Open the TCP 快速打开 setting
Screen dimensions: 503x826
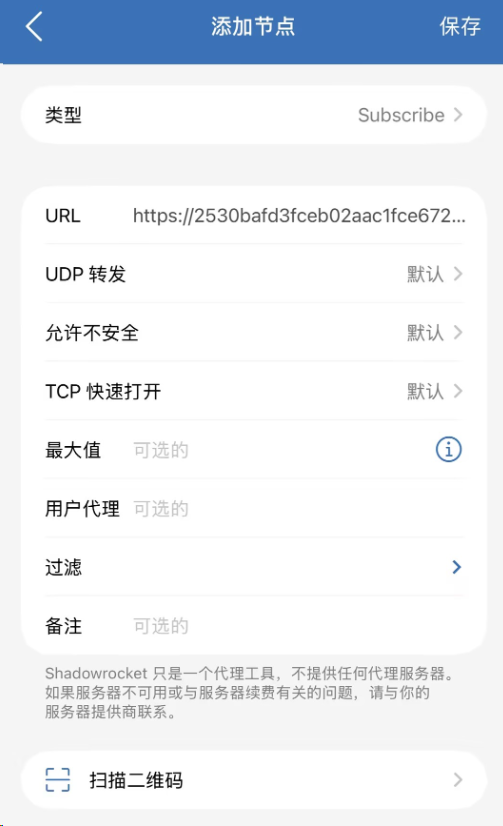point(253,391)
